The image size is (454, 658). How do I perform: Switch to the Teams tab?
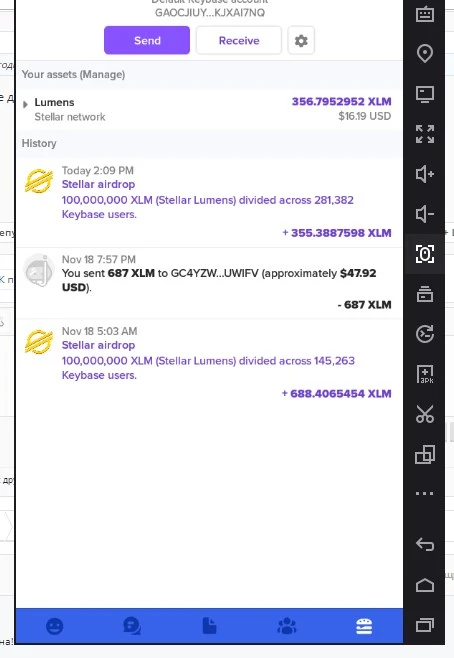(287, 626)
